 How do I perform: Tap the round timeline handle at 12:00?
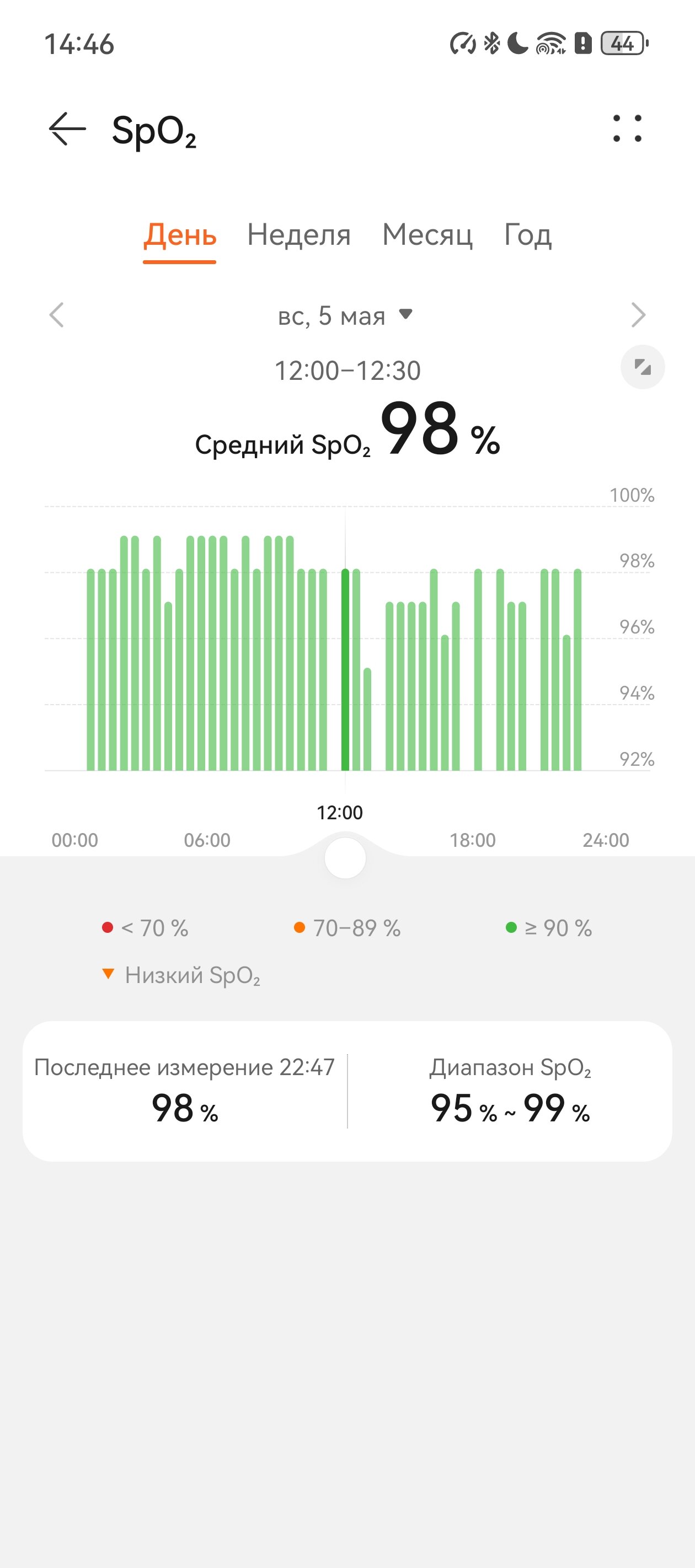pos(345,858)
